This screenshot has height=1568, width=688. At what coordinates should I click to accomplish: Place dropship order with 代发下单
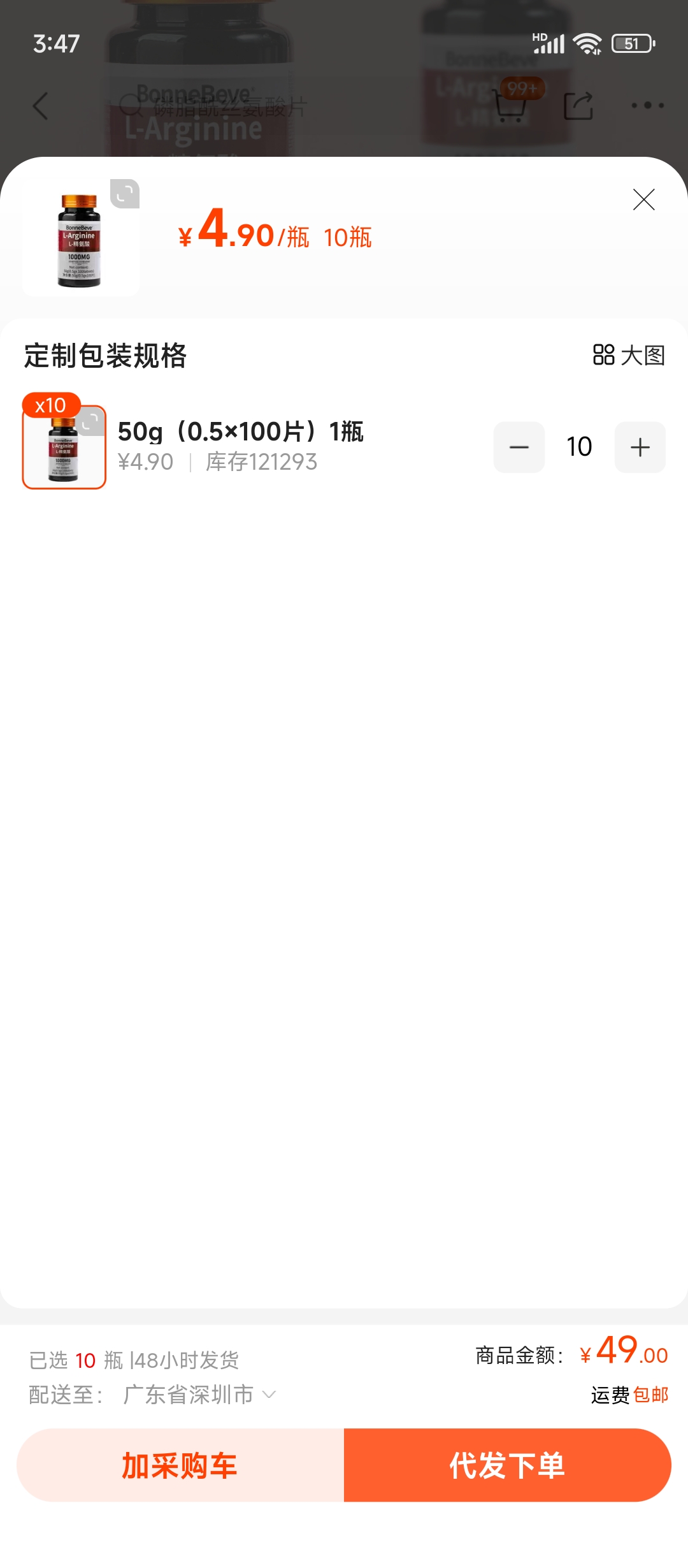[507, 1465]
